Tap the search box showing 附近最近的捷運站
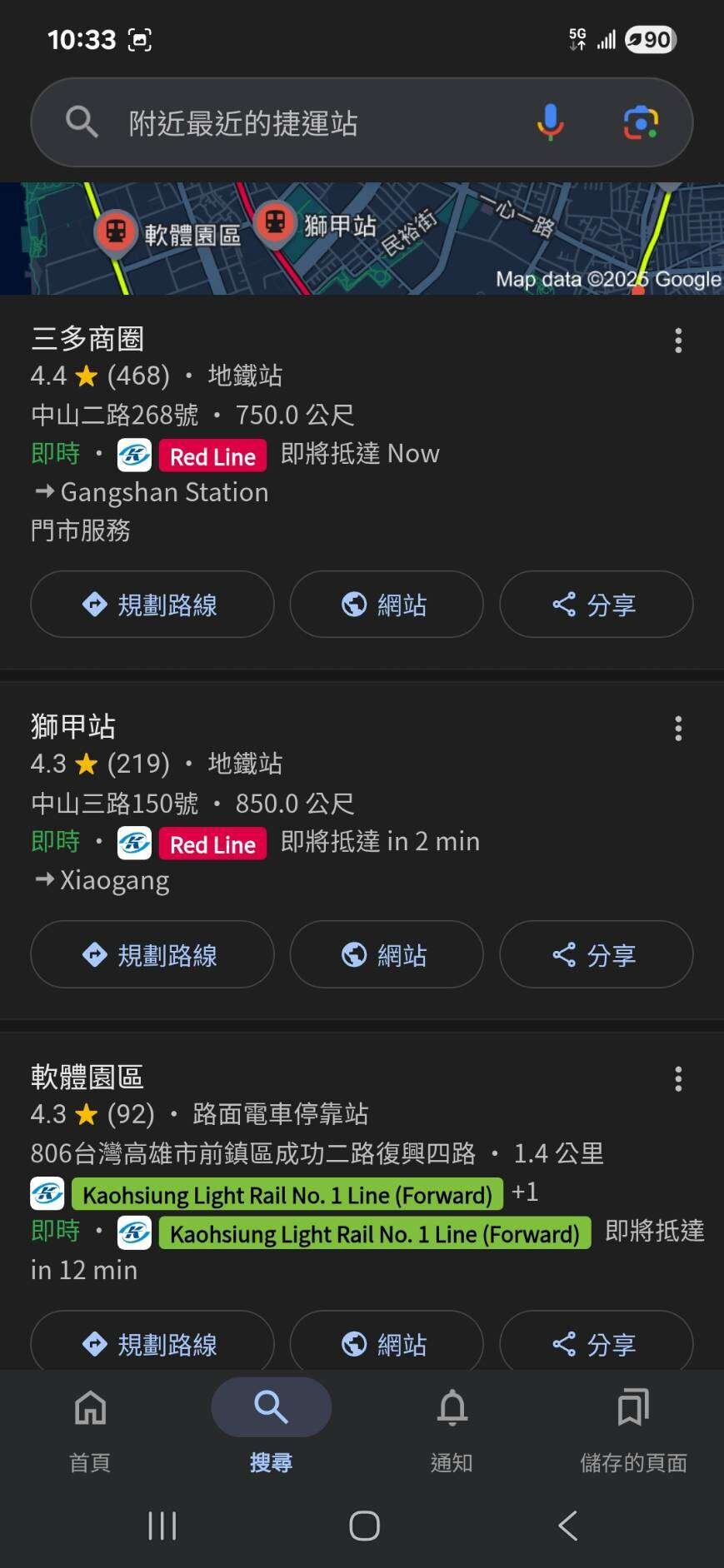Viewport: 724px width, 1568px height. pyautogui.click(x=362, y=122)
